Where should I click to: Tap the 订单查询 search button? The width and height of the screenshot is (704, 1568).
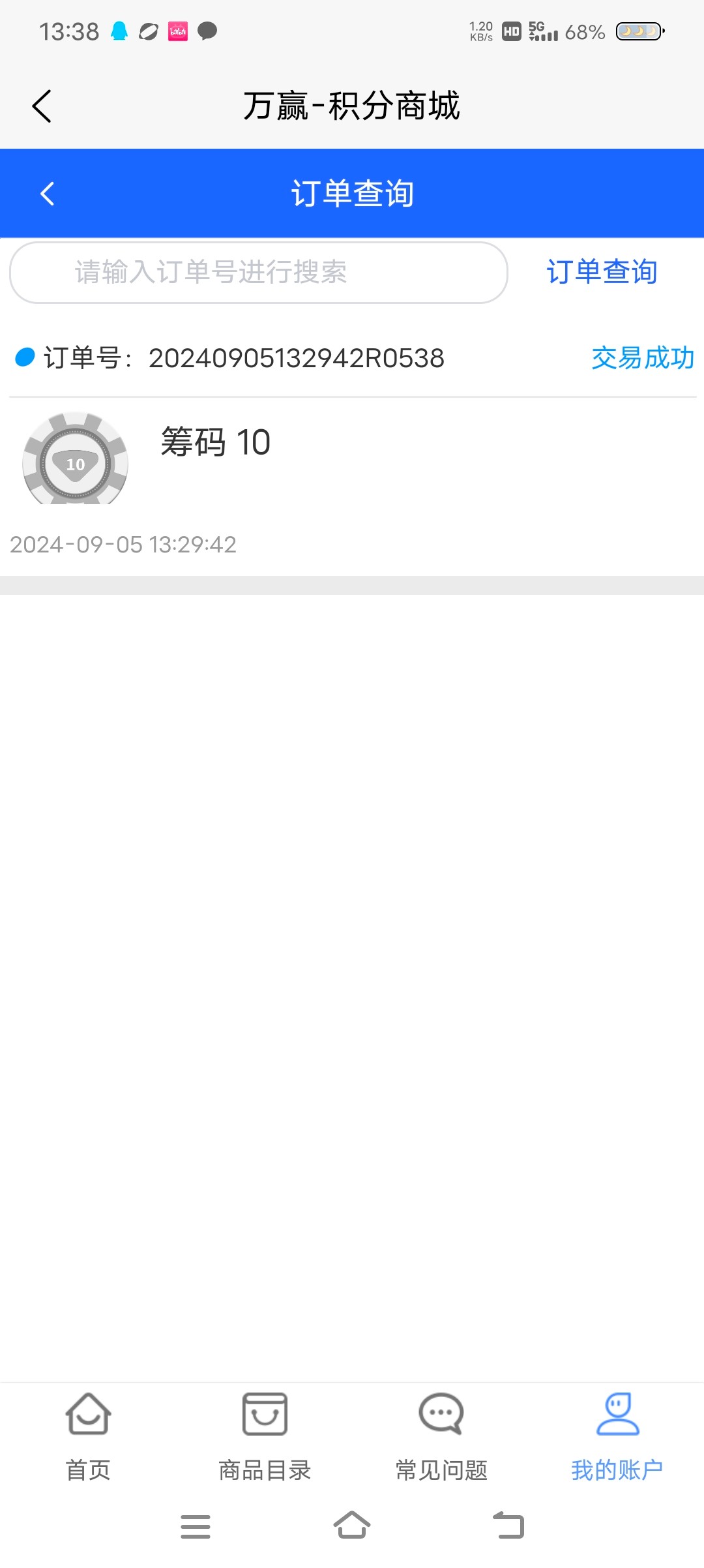click(602, 272)
